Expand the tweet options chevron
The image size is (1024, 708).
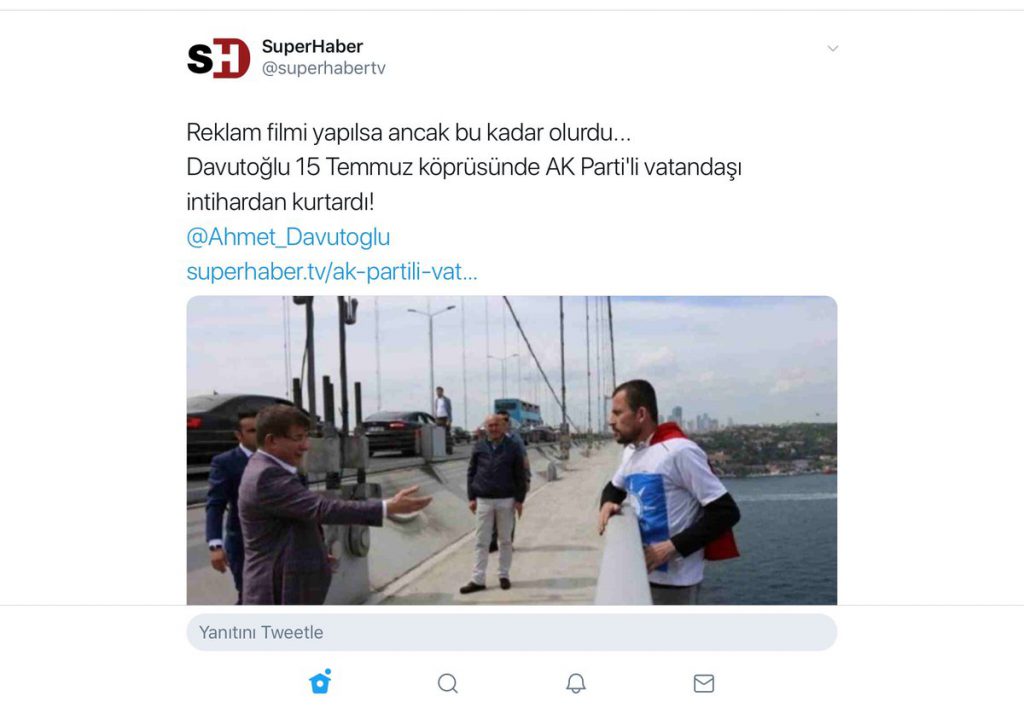point(832,48)
